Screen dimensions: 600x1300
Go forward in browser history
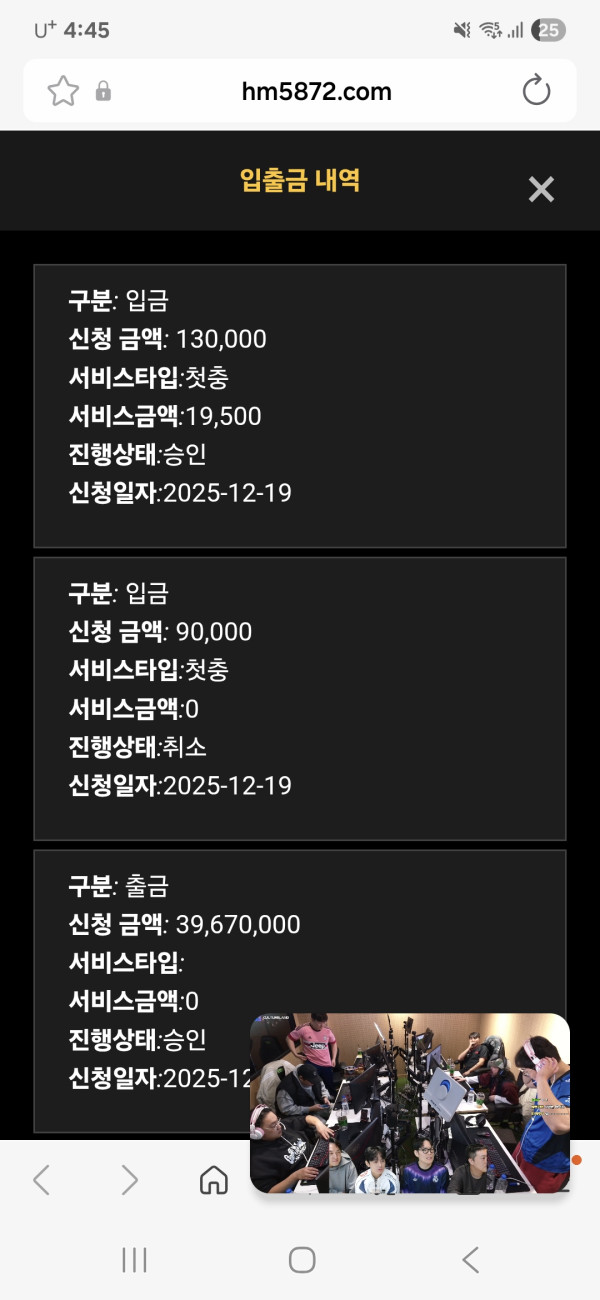(x=129, y=1180)
